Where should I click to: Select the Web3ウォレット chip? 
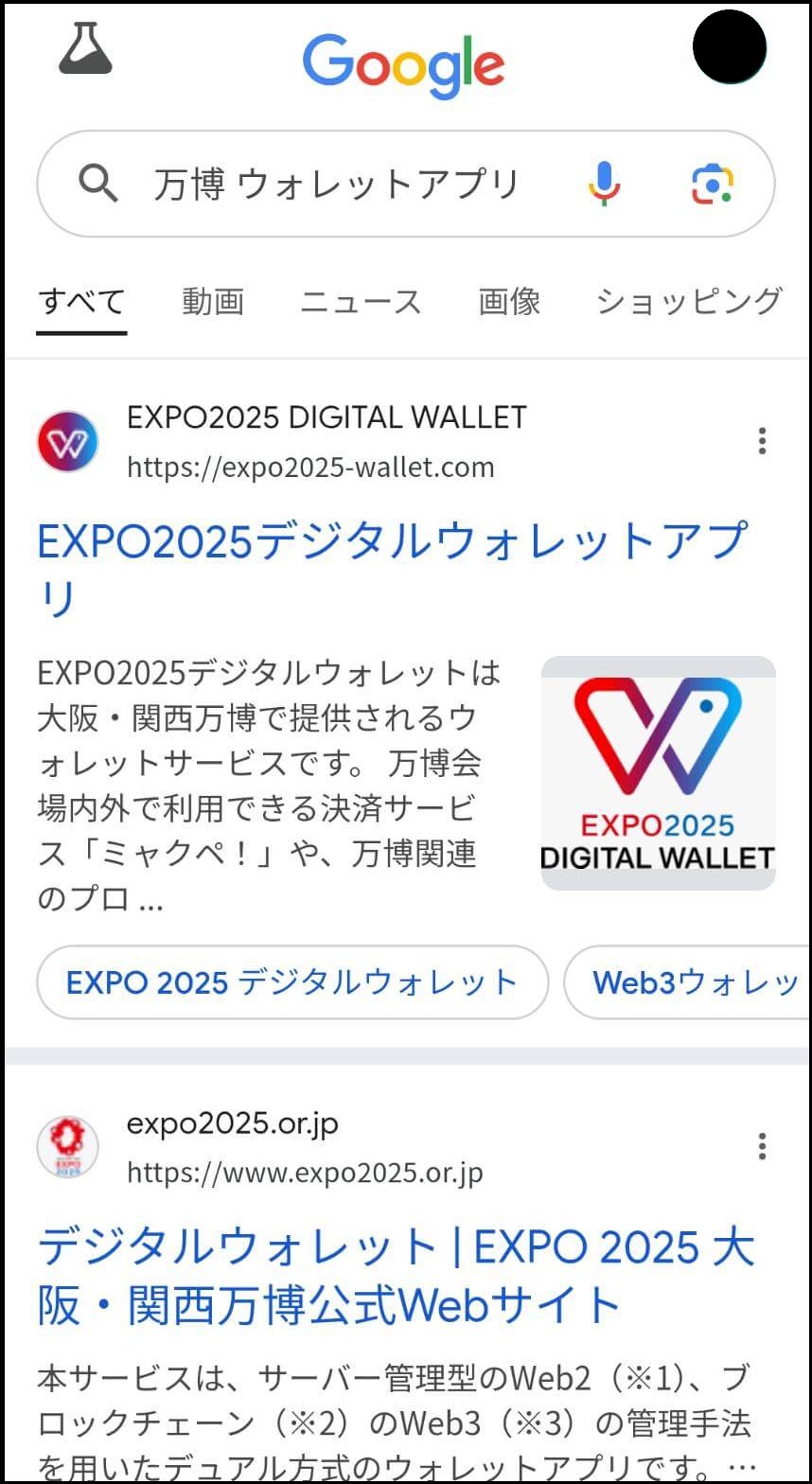688,982
